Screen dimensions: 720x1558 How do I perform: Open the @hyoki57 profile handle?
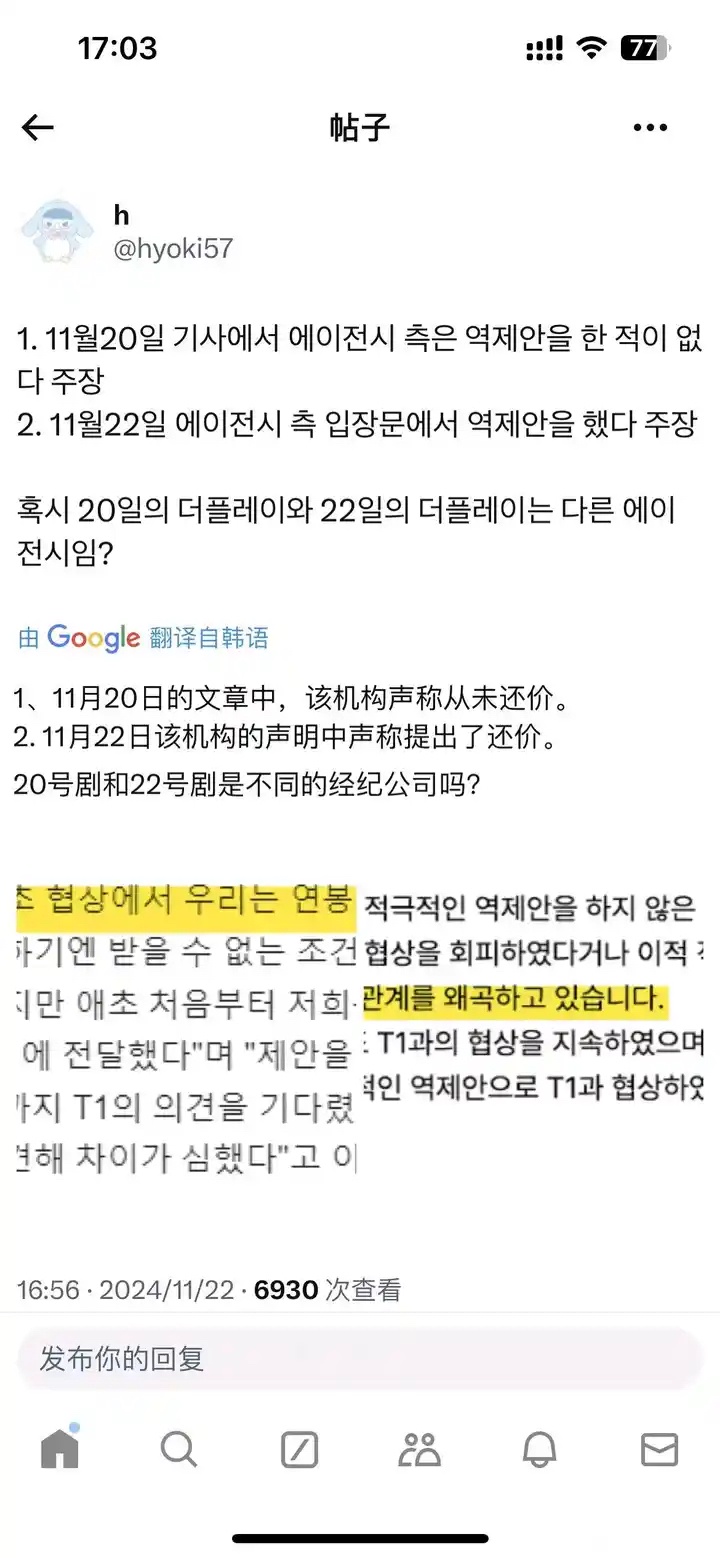click(173, 248)
